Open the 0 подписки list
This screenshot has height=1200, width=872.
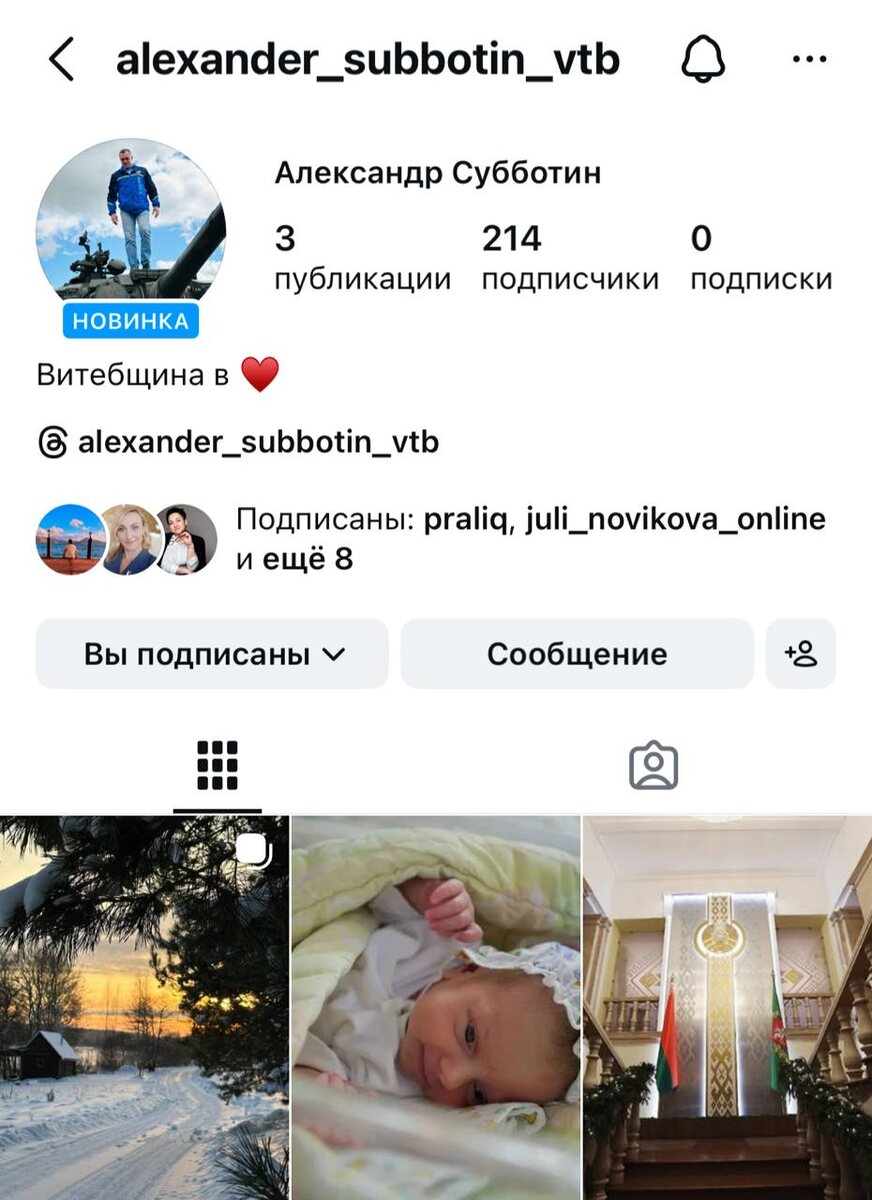click(761, 257)
